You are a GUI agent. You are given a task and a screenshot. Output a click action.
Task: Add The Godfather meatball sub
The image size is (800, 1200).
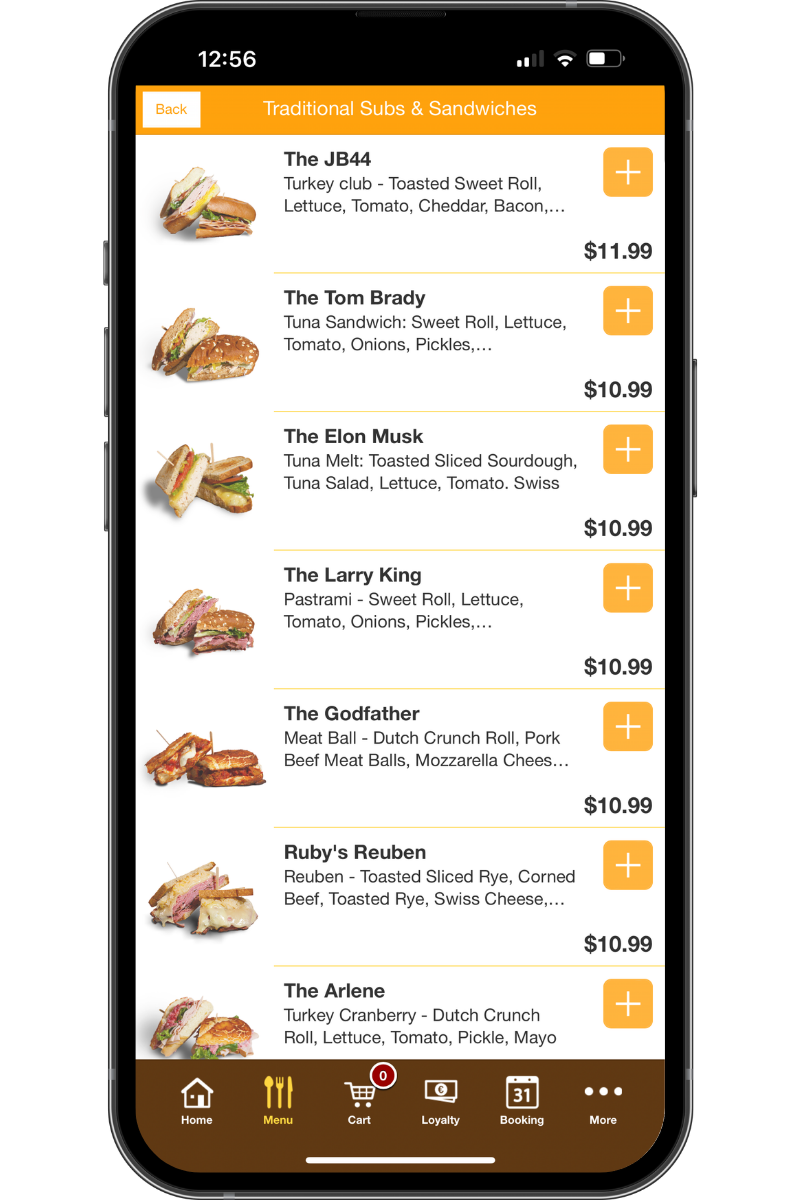click(x=627, y=726)
